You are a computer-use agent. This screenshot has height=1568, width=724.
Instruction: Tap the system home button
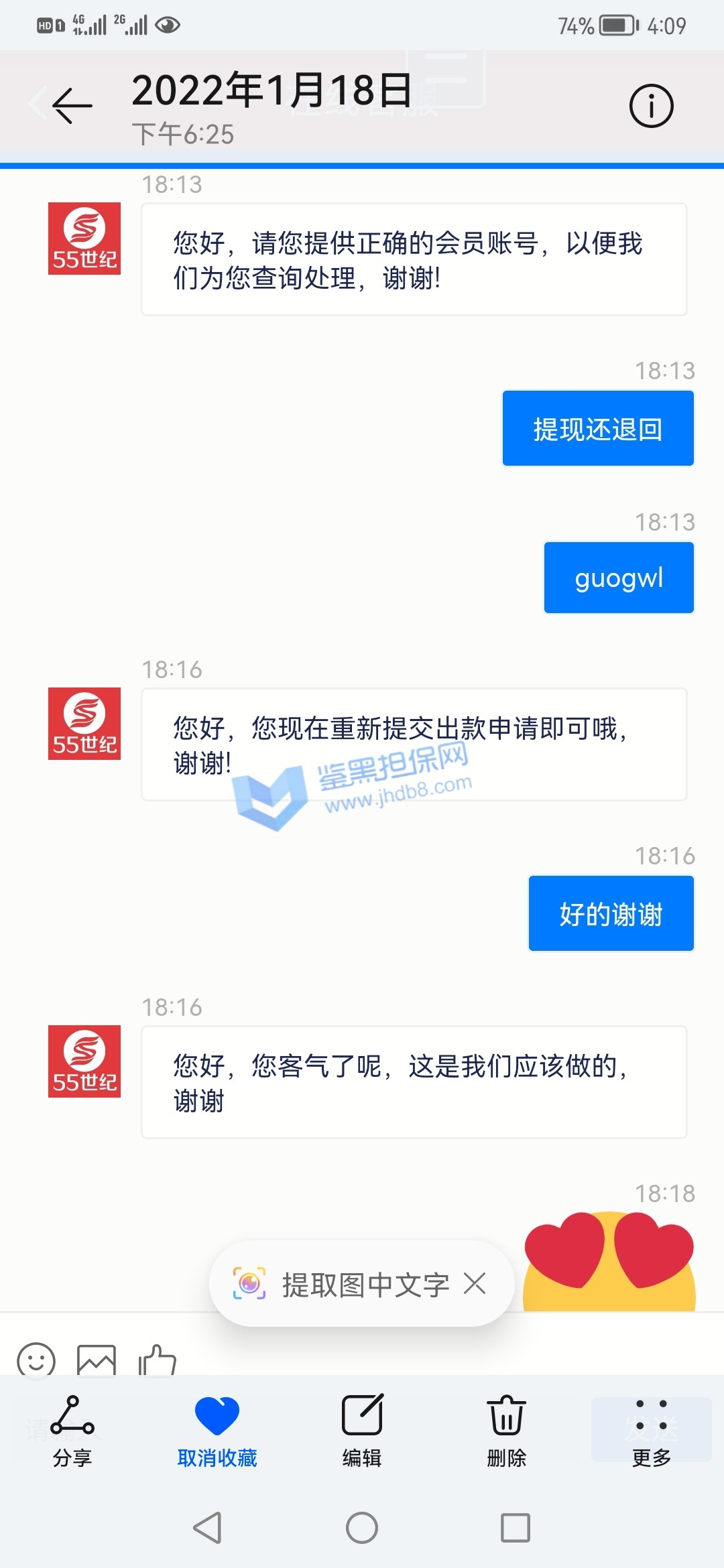point(362,1528)
